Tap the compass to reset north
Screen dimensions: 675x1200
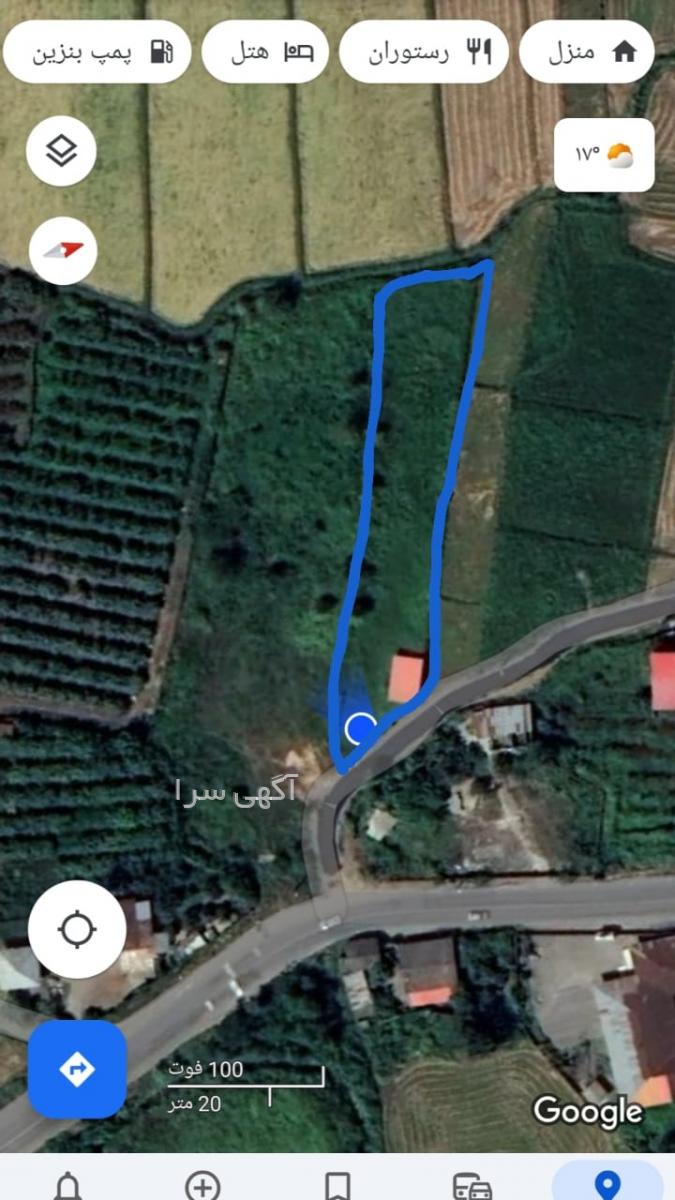pos(62,249)
